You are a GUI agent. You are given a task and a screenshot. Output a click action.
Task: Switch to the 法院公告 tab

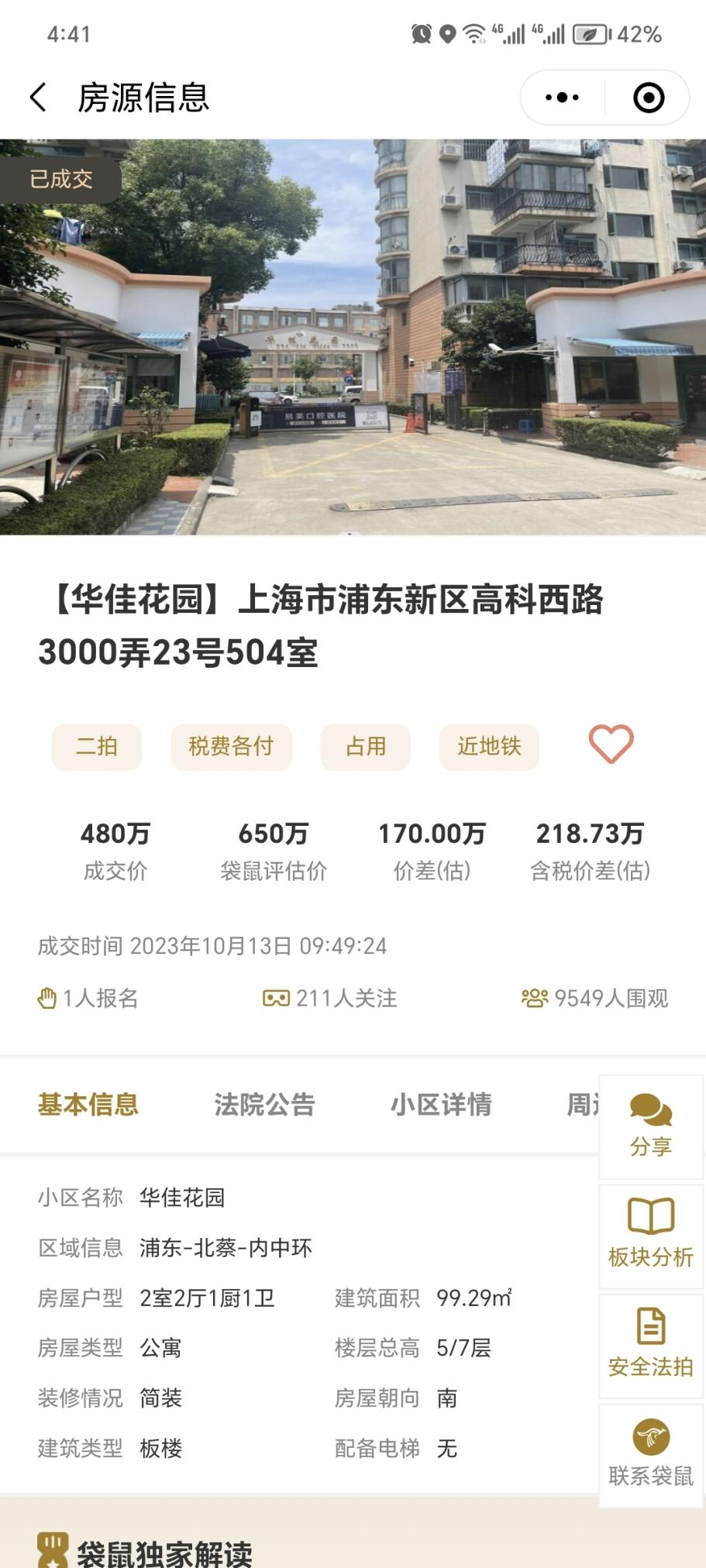click(x=264, y=1106)
